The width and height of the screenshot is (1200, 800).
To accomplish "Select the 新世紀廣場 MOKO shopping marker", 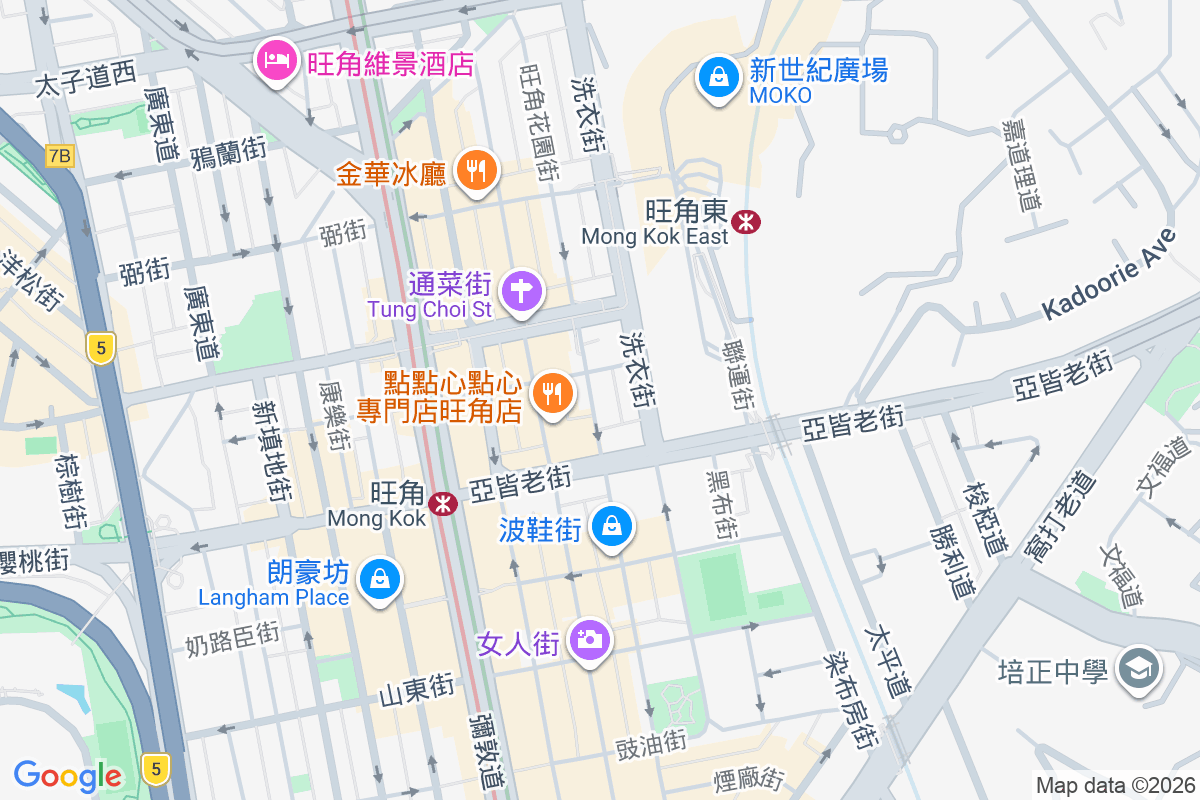I will click(x=717, y=77).
